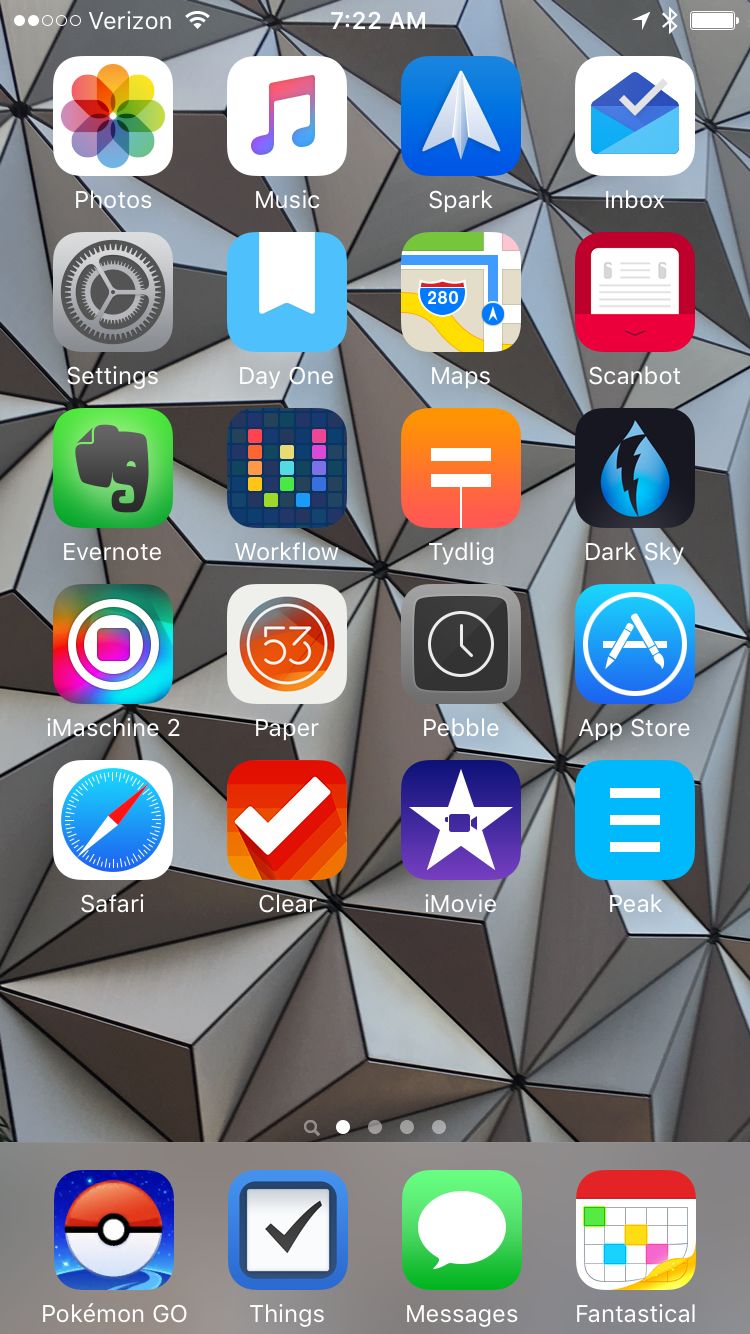Launch Fantastical calendar from the dock
The width and height of the screenshot is (750, 1334).
click(x=636, y=1230)
